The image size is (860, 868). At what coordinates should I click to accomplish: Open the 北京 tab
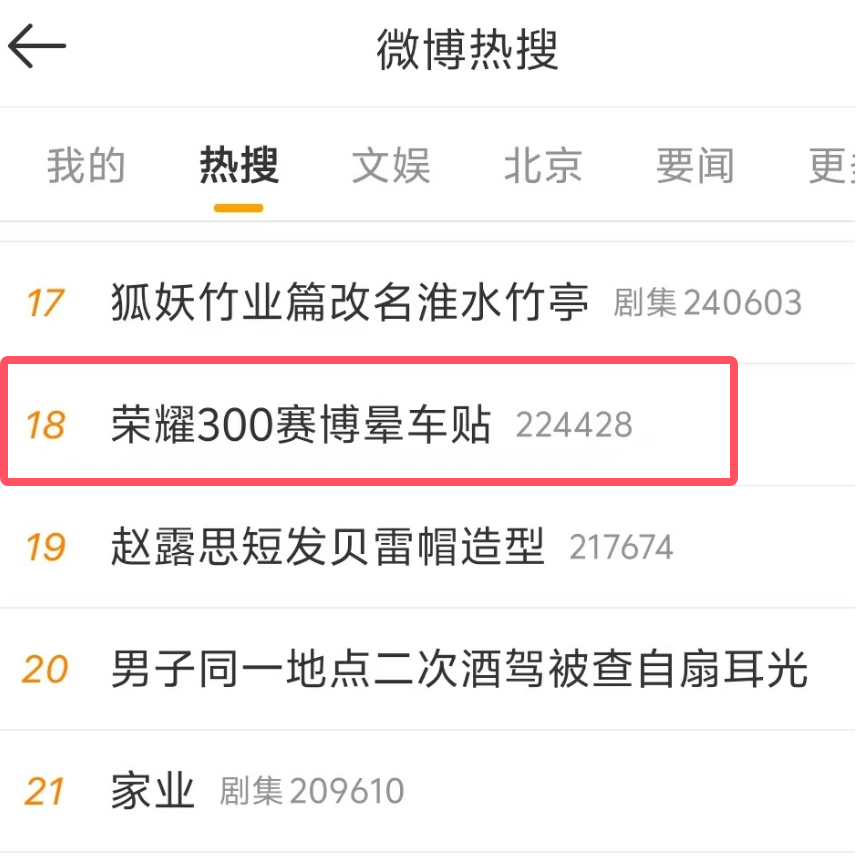point(543,166)
